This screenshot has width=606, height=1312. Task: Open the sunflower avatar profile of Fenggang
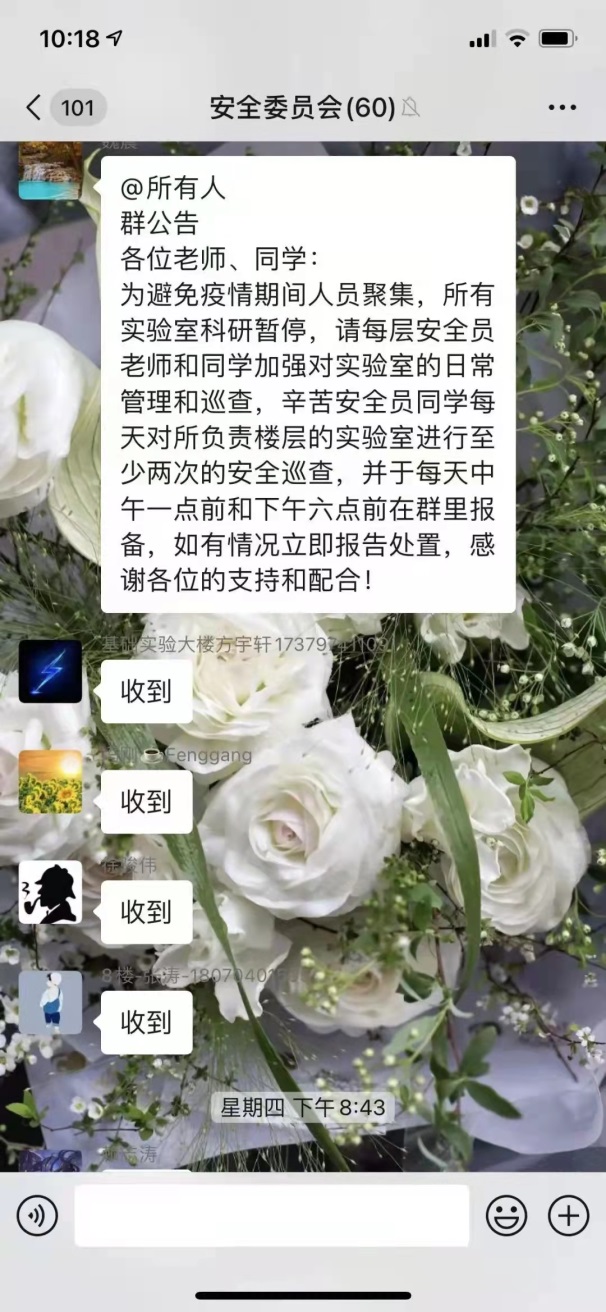click(50, 781)
